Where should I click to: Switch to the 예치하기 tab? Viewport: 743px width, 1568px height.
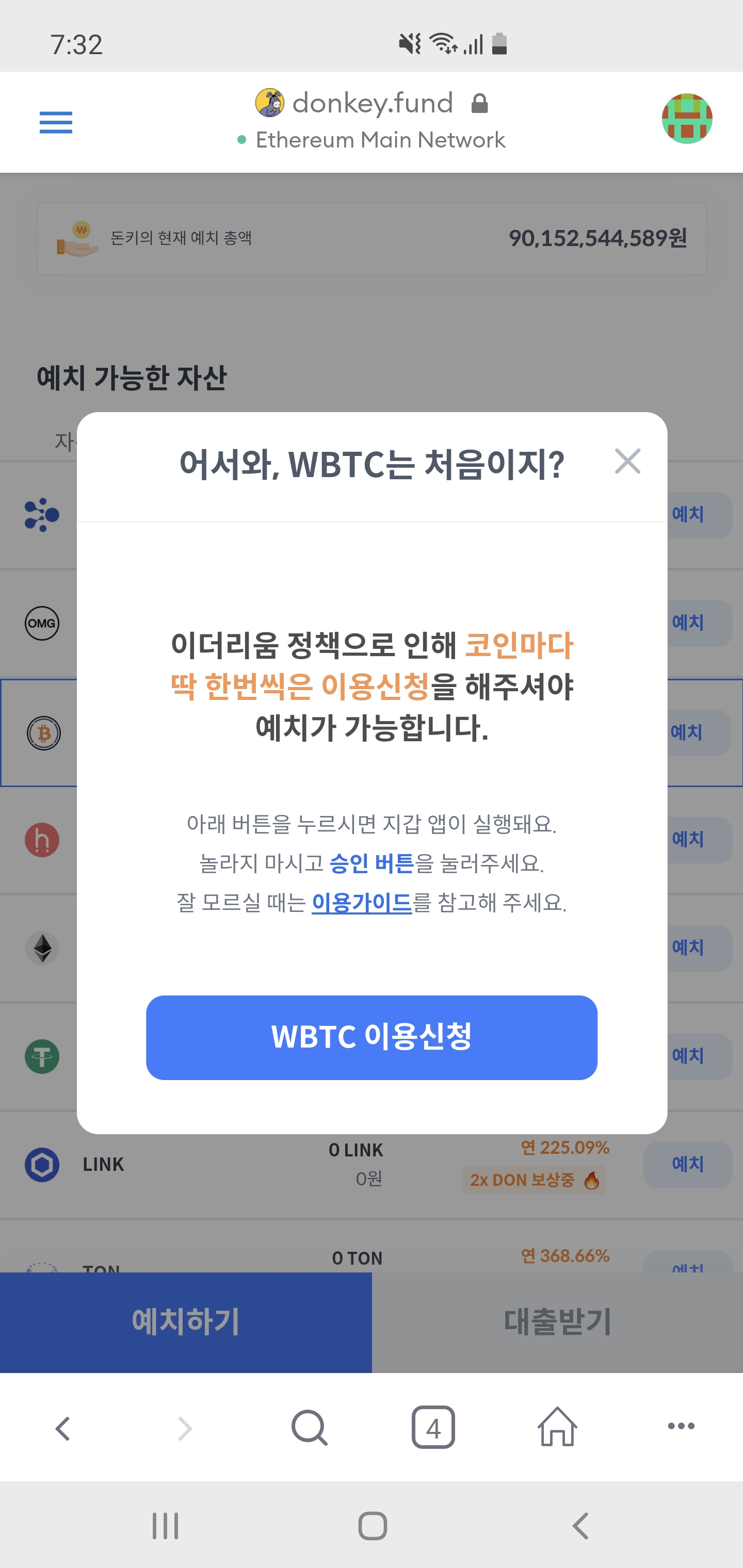(x=186, y=1322)
